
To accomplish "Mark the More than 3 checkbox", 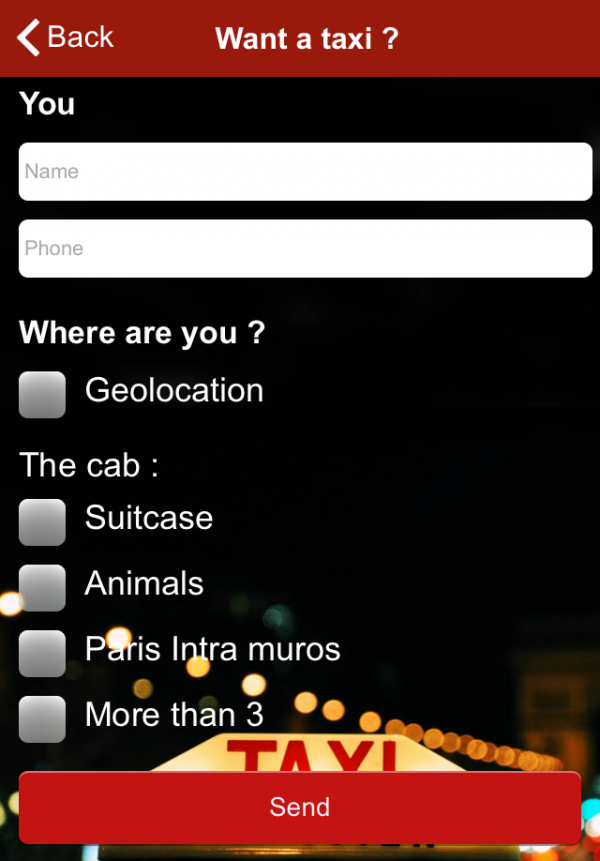I will pos(42,718).
